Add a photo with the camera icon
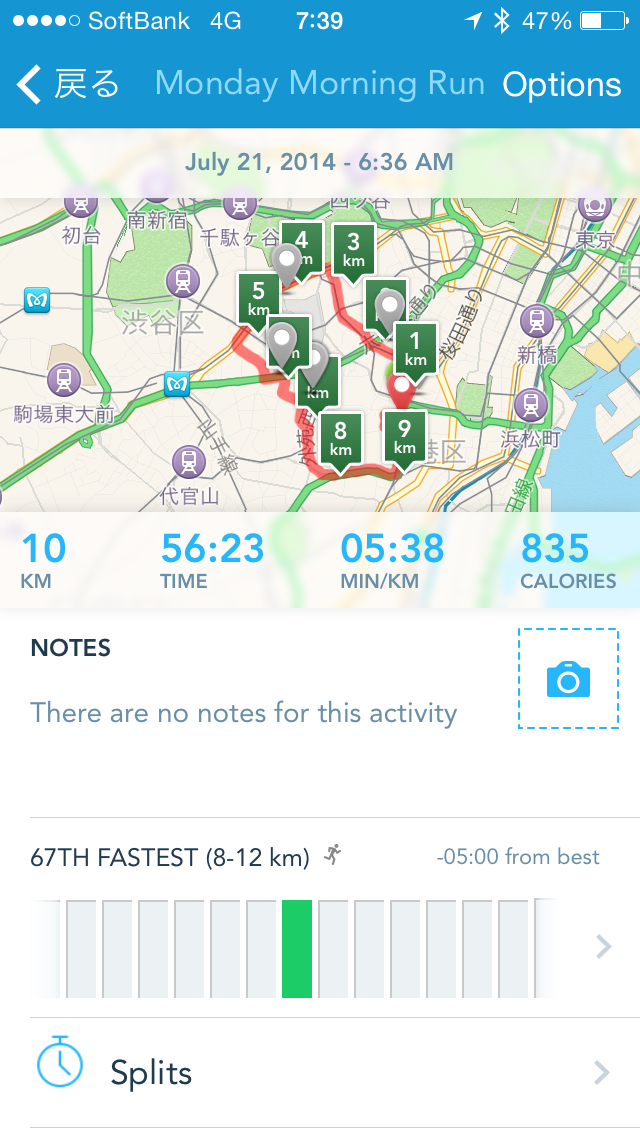Screen dimensions: 640x1136 [x=568, y=679]
